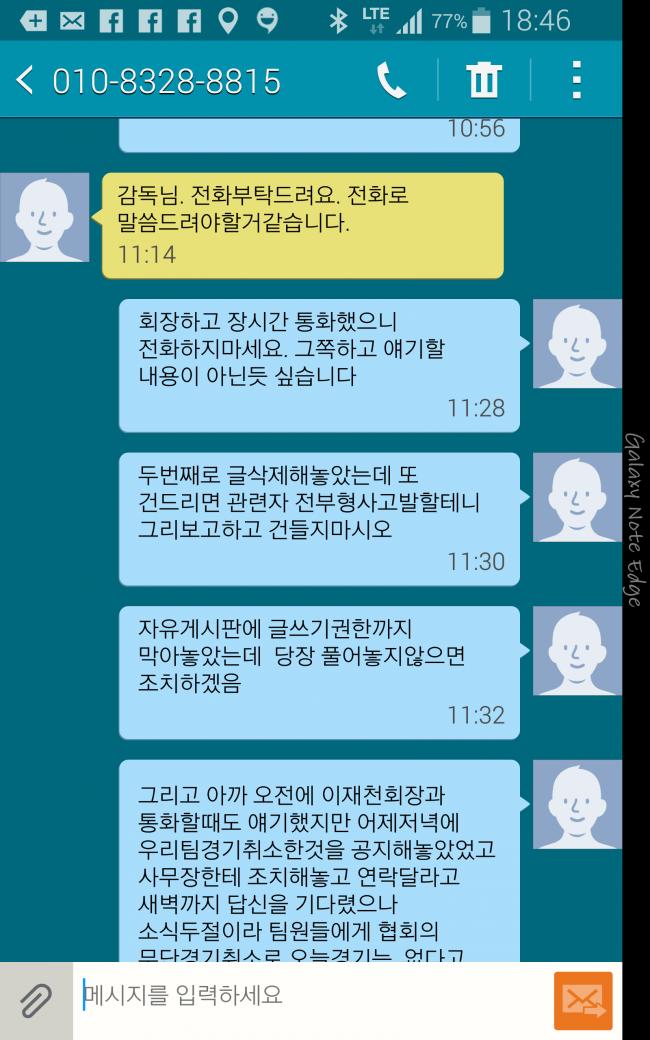Select the message sent at 11:30

pos(319,519)
